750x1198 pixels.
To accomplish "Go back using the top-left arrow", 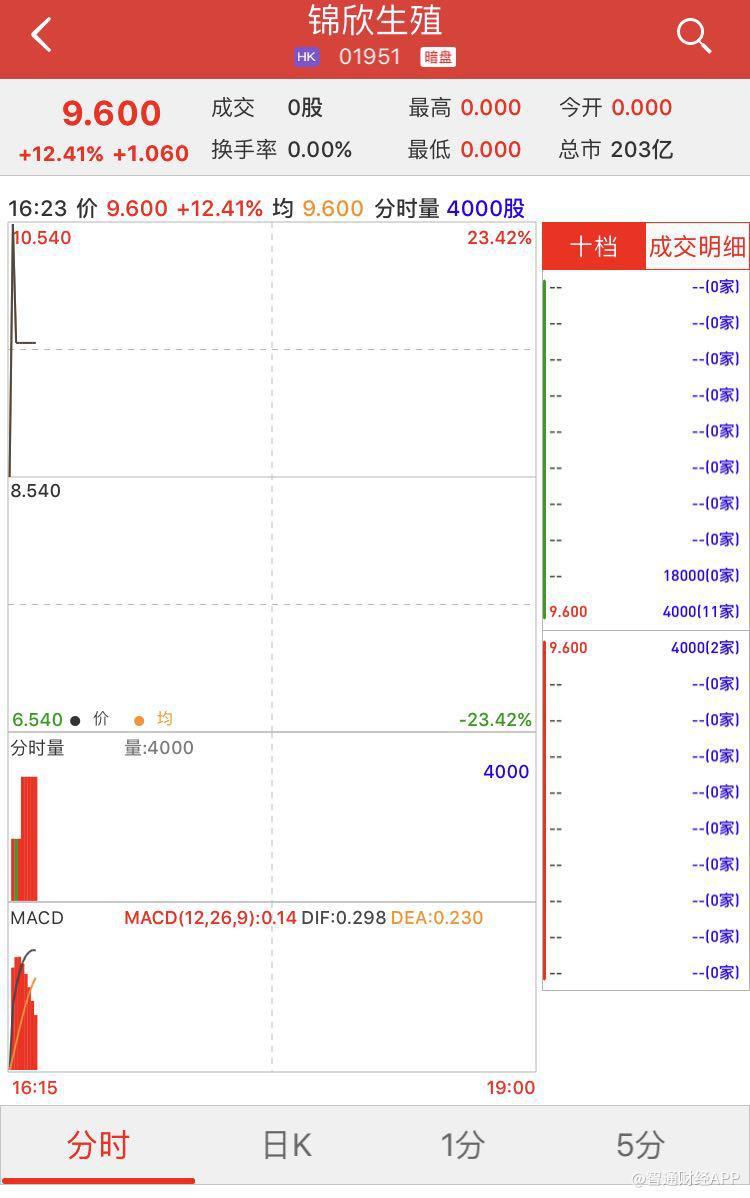I will tap(42, 36).
